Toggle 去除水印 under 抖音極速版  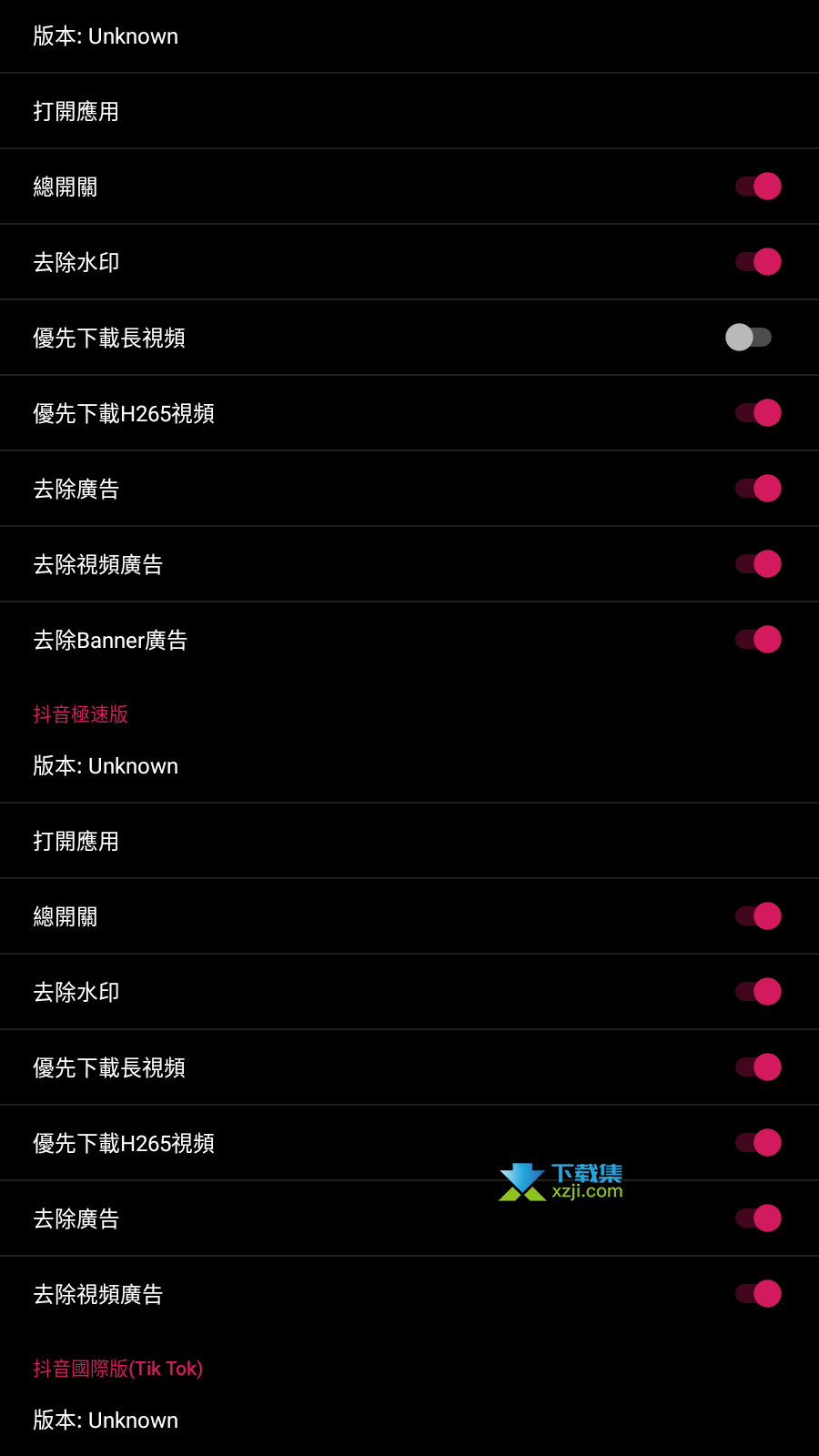pyautogui.click(x=758, y=992)
